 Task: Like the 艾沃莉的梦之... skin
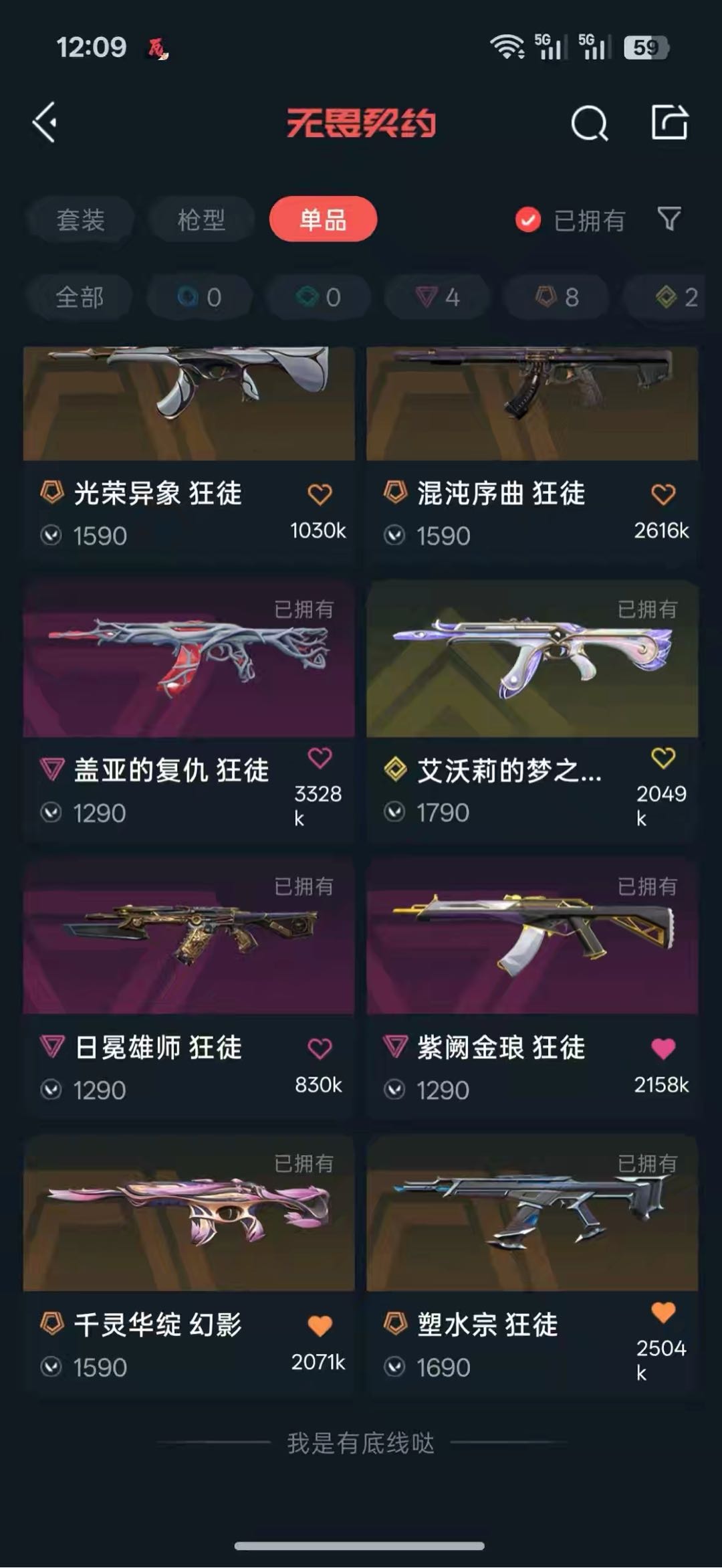[x=663, y=758]
